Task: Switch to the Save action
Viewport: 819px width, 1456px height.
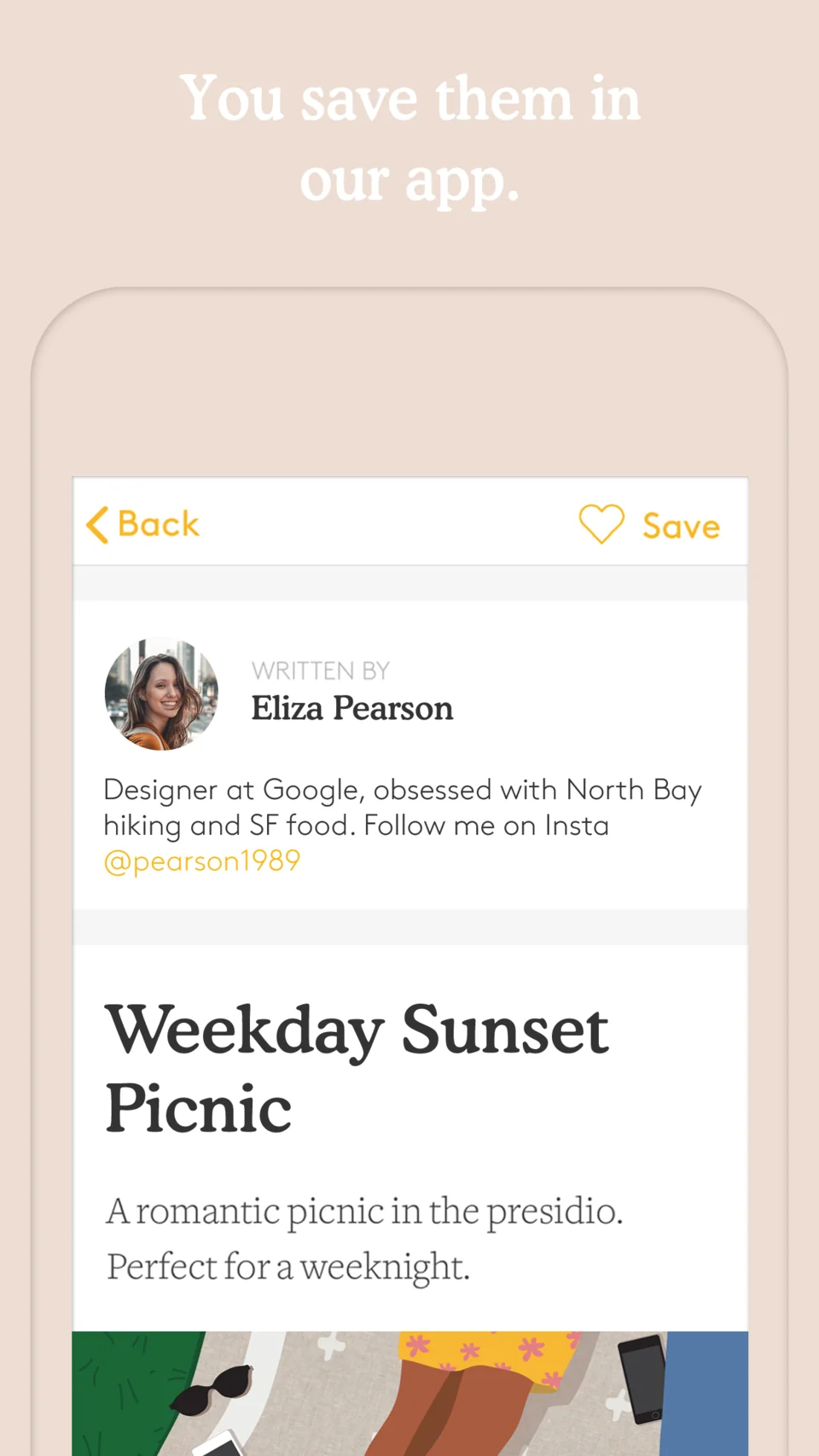Action: point(680,525)
